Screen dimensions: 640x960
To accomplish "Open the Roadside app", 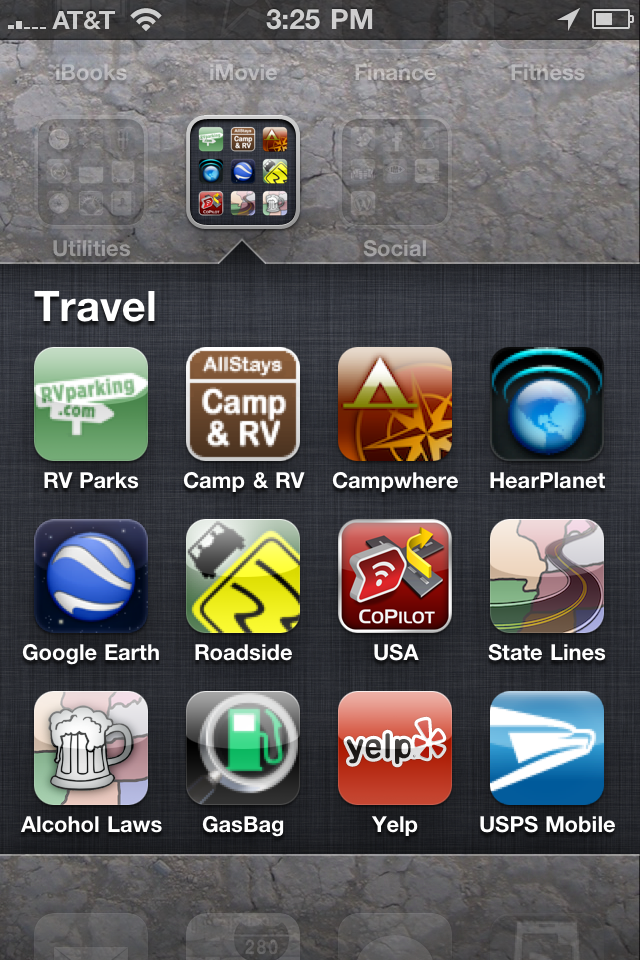I will pyautogui.click(x=243, y=576).
